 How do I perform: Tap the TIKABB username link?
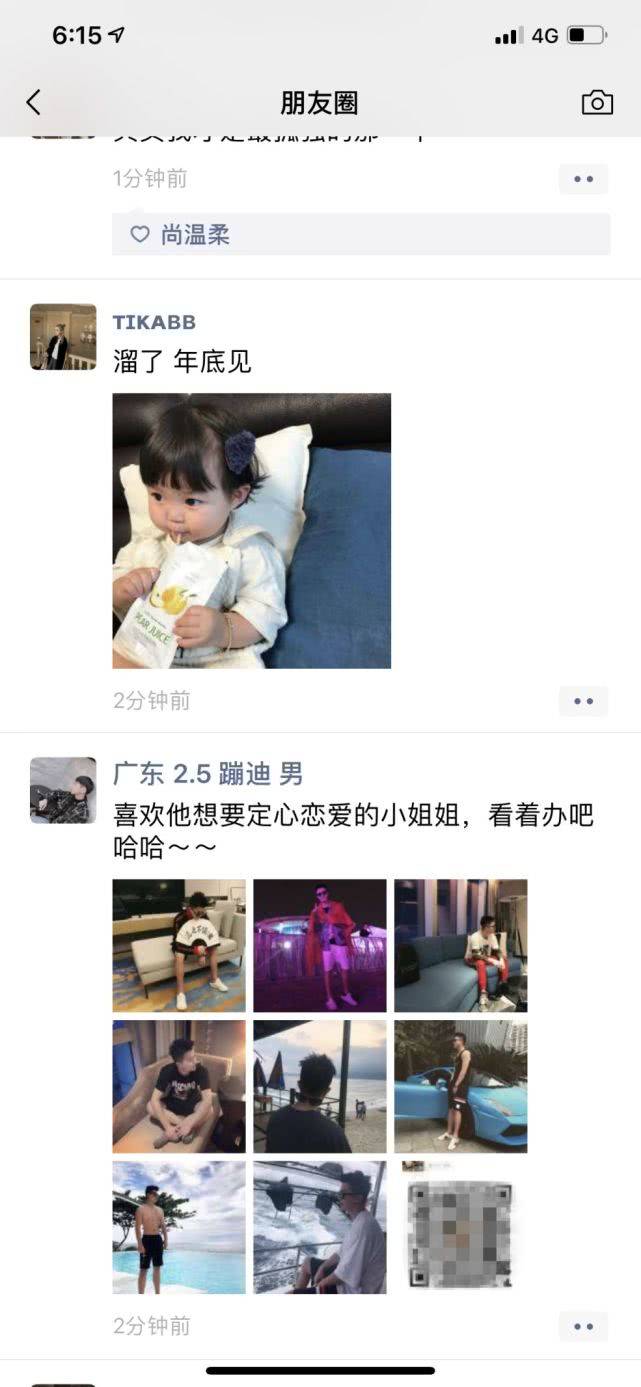[x=154, y=322]
